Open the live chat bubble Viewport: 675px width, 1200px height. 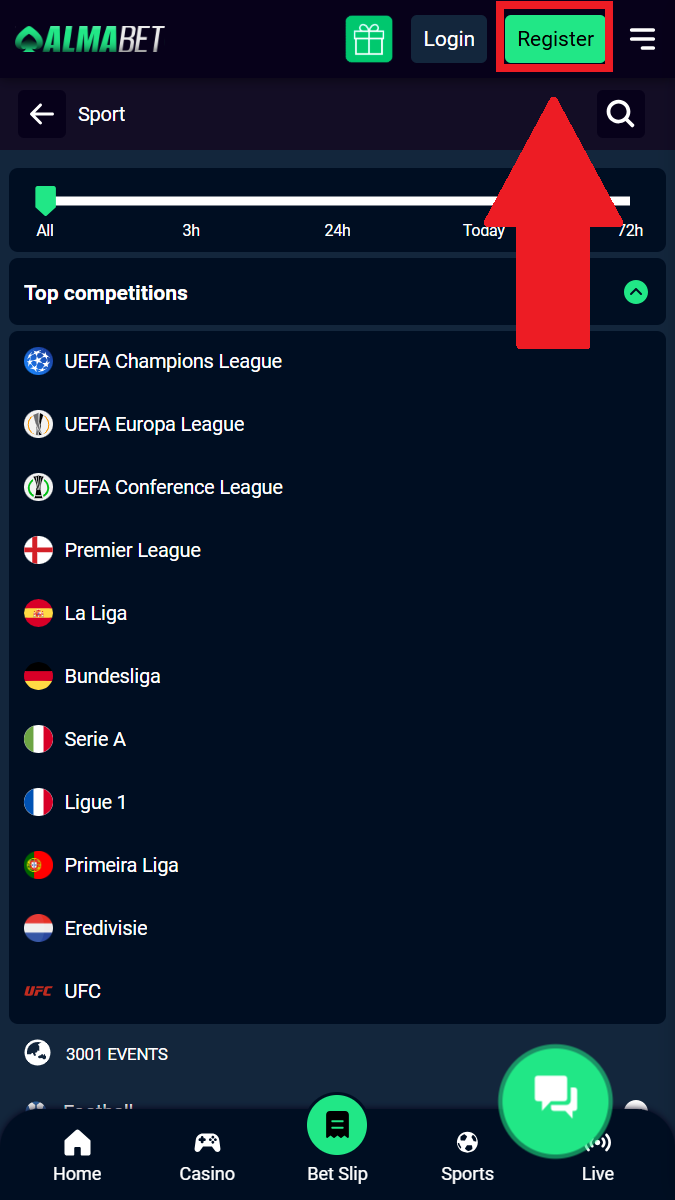tap(555, 1100)
